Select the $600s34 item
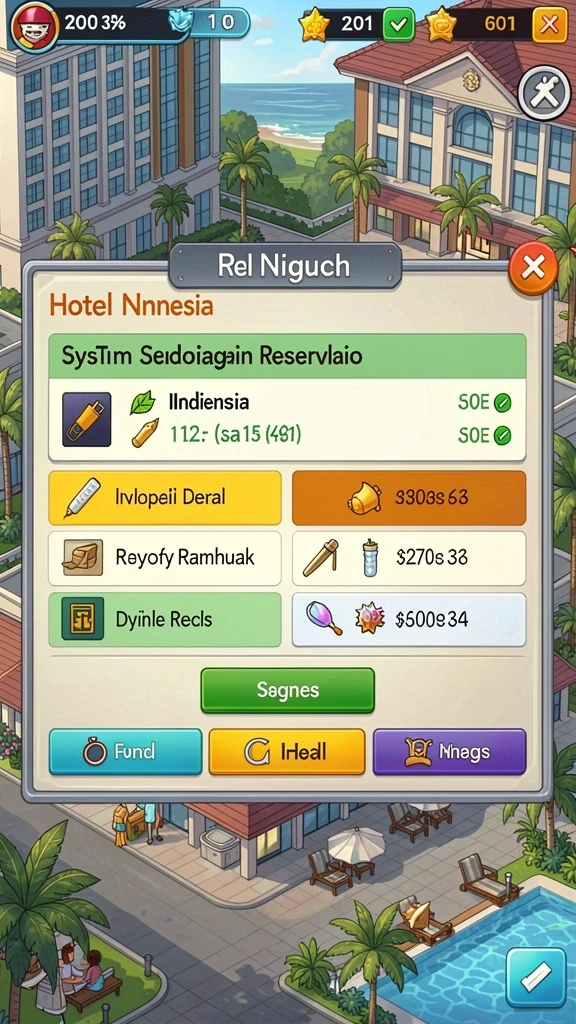This screenshot has height=1024, width=576. pos(409,619)
